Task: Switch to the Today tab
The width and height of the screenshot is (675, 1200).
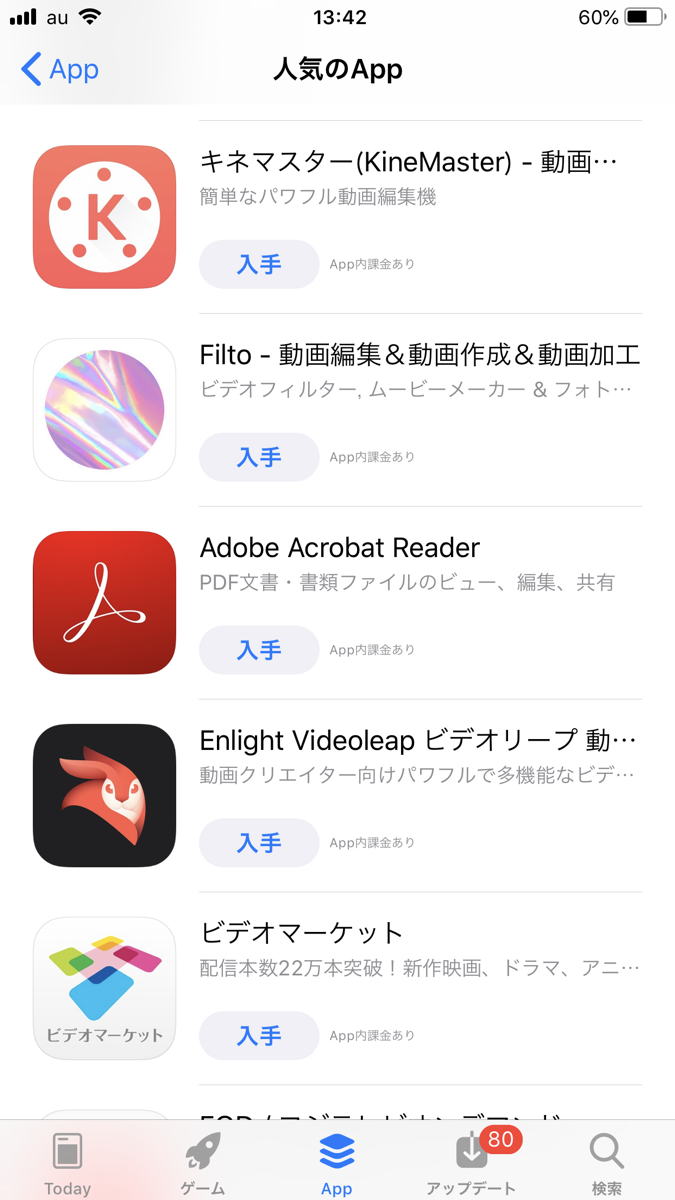Action: coord(67,1163)
